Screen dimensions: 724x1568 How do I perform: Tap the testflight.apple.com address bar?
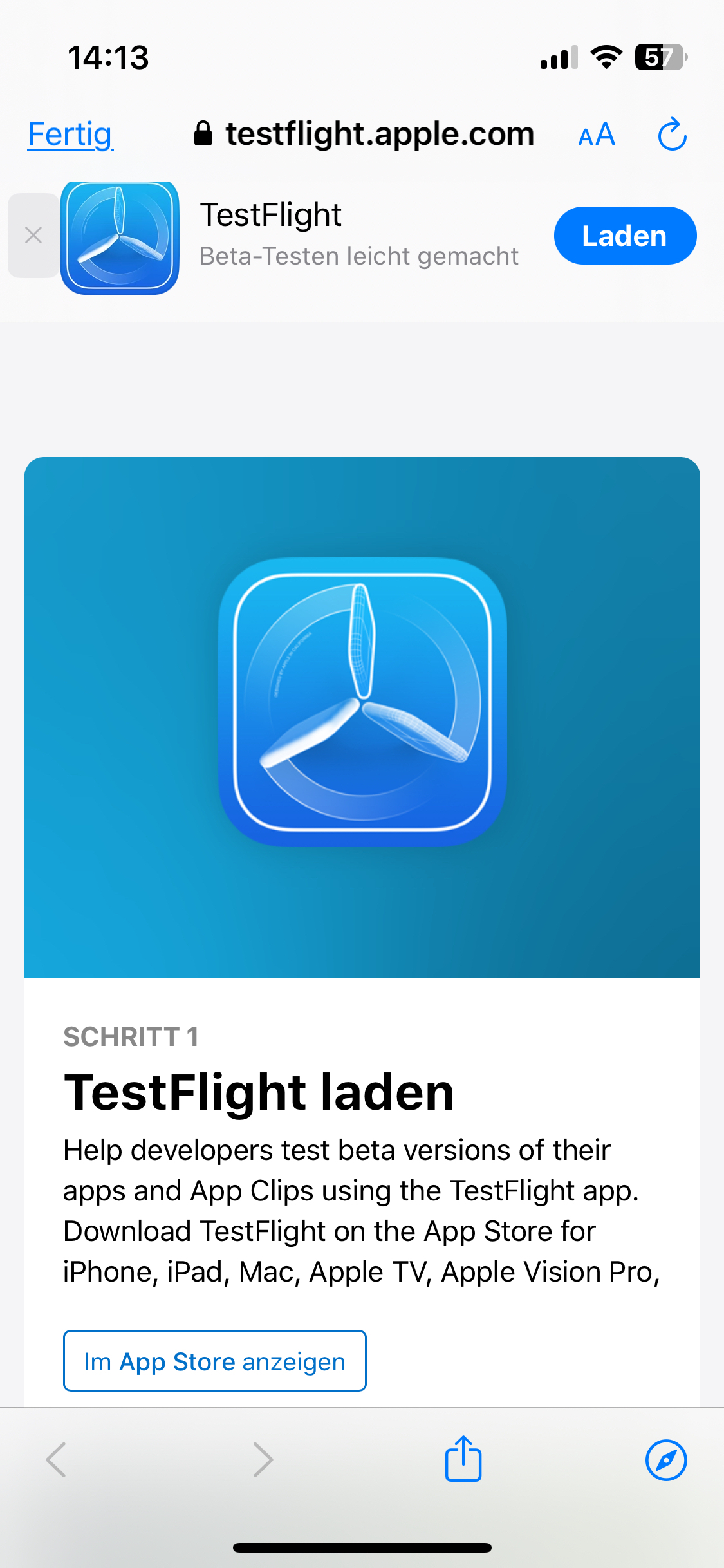[365, 135]
